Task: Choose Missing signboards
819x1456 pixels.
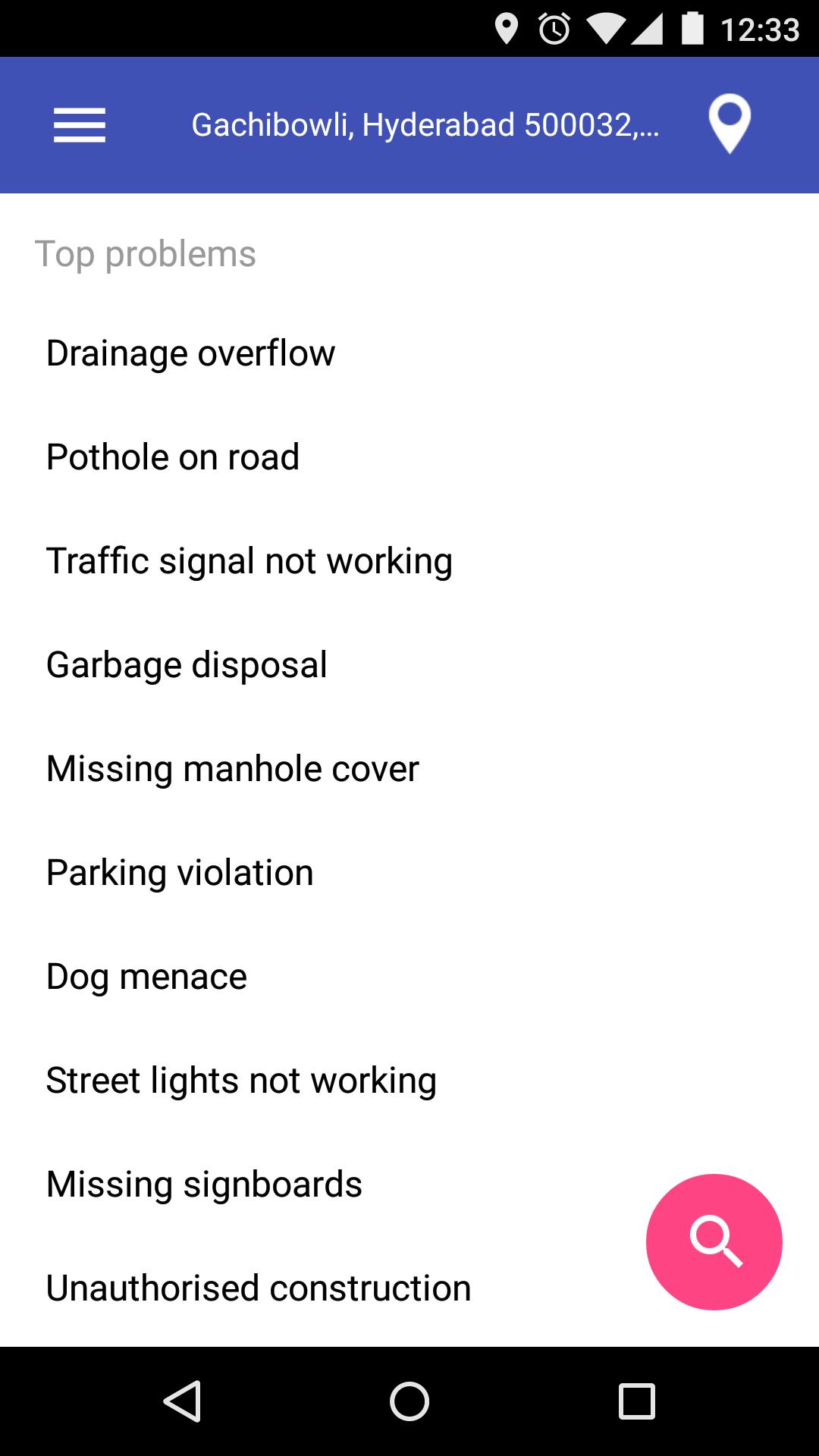Action: [x=204, y=1185]
